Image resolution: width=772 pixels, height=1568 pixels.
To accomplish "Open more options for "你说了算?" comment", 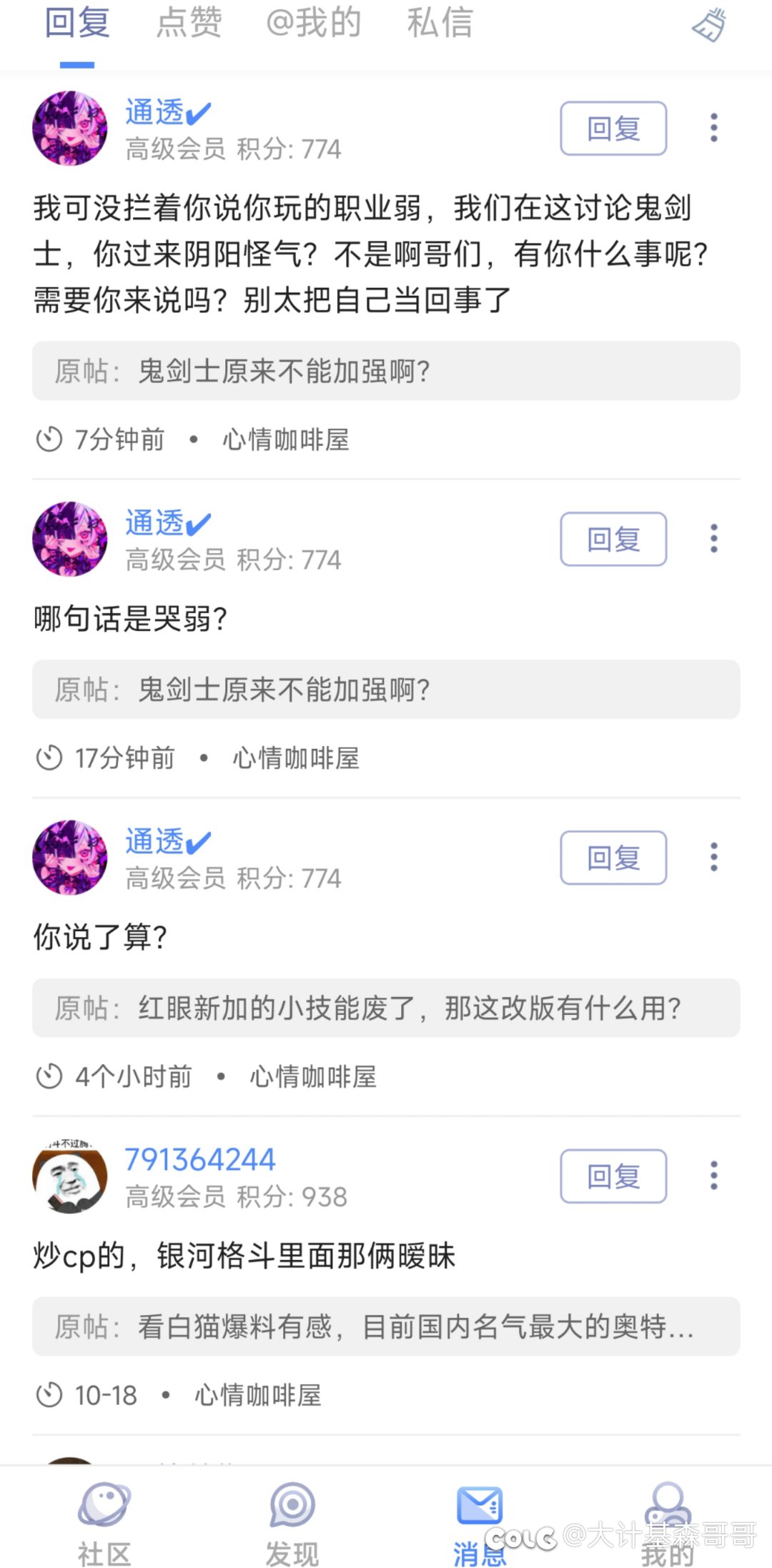I will tap(713, 858).
